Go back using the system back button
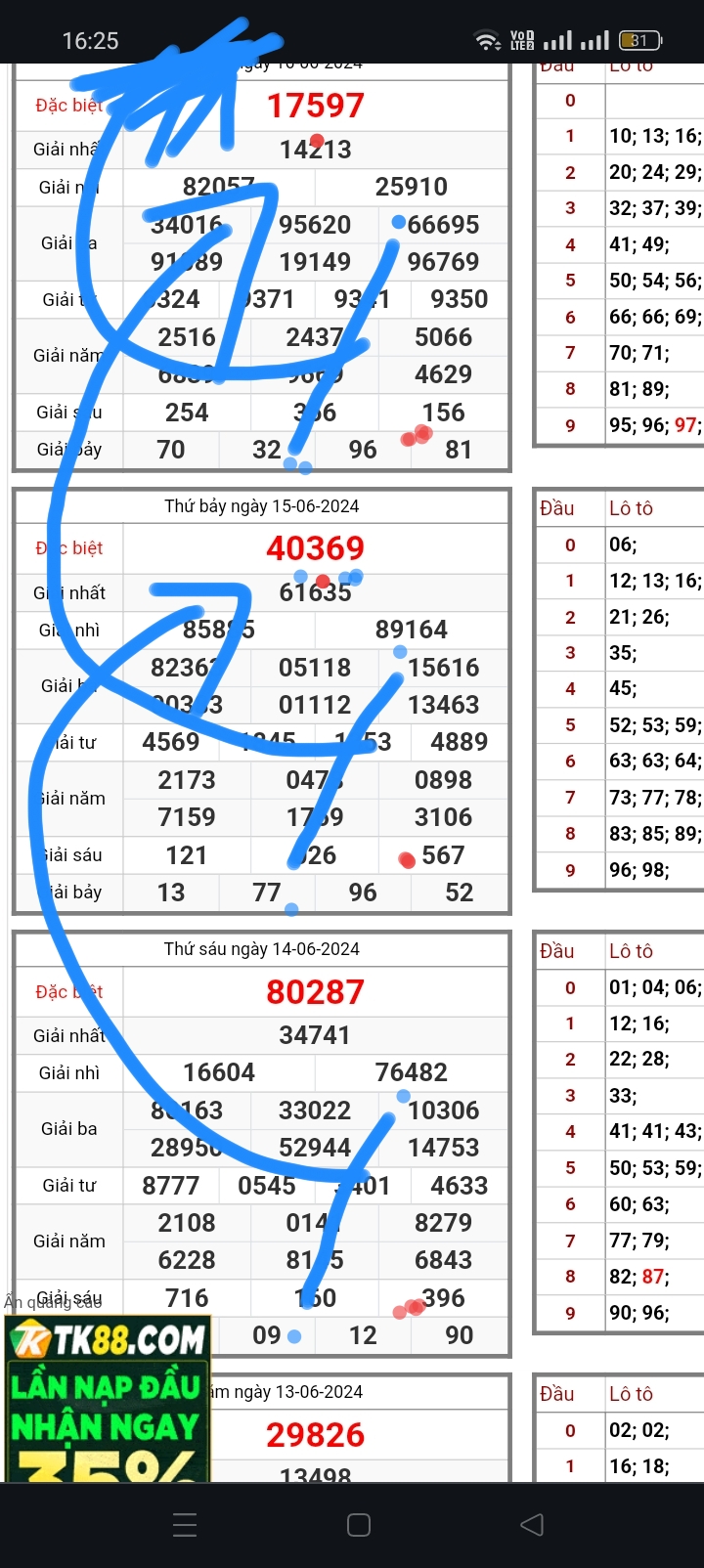The width and height of the screenshot is (704, 1568). 532,1525
